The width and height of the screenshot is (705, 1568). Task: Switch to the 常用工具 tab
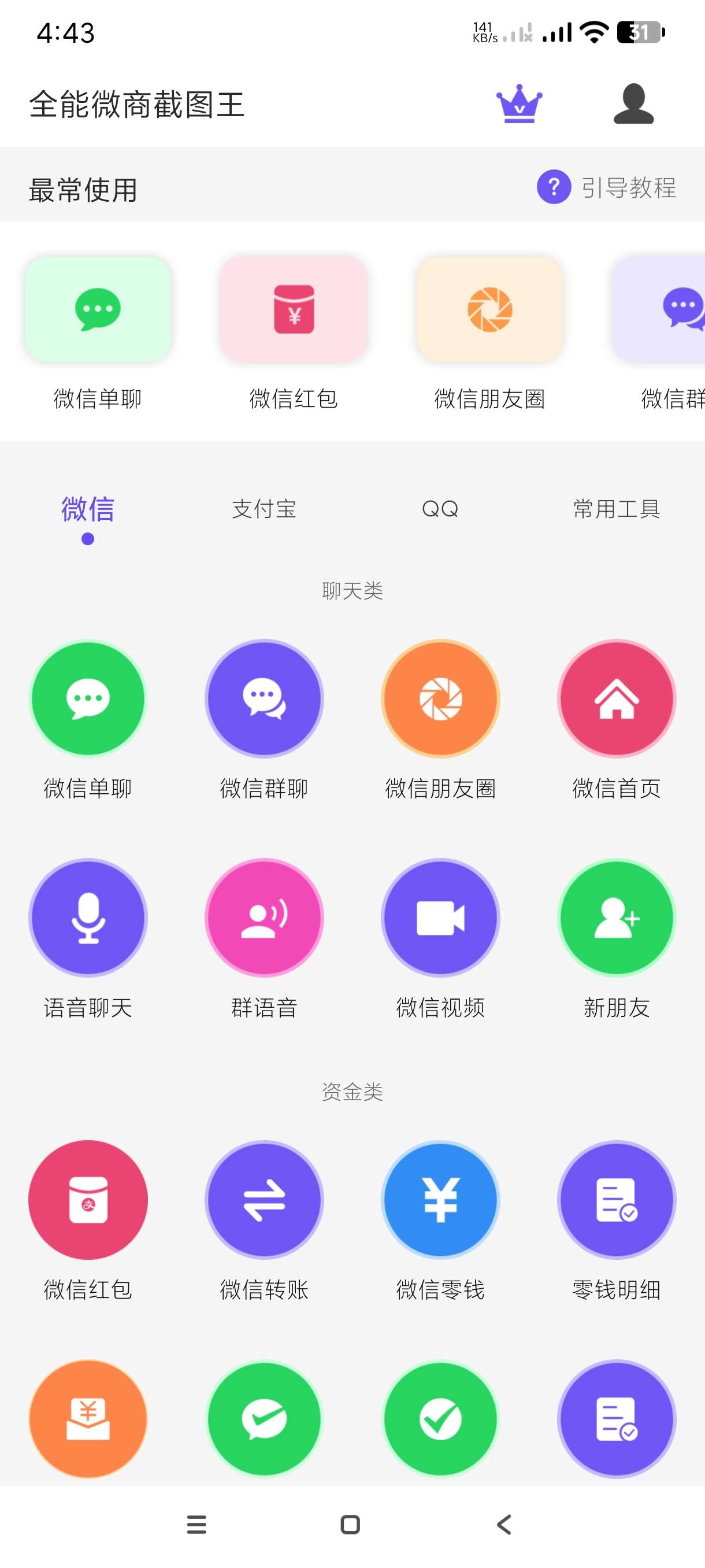tap(616, 509)
